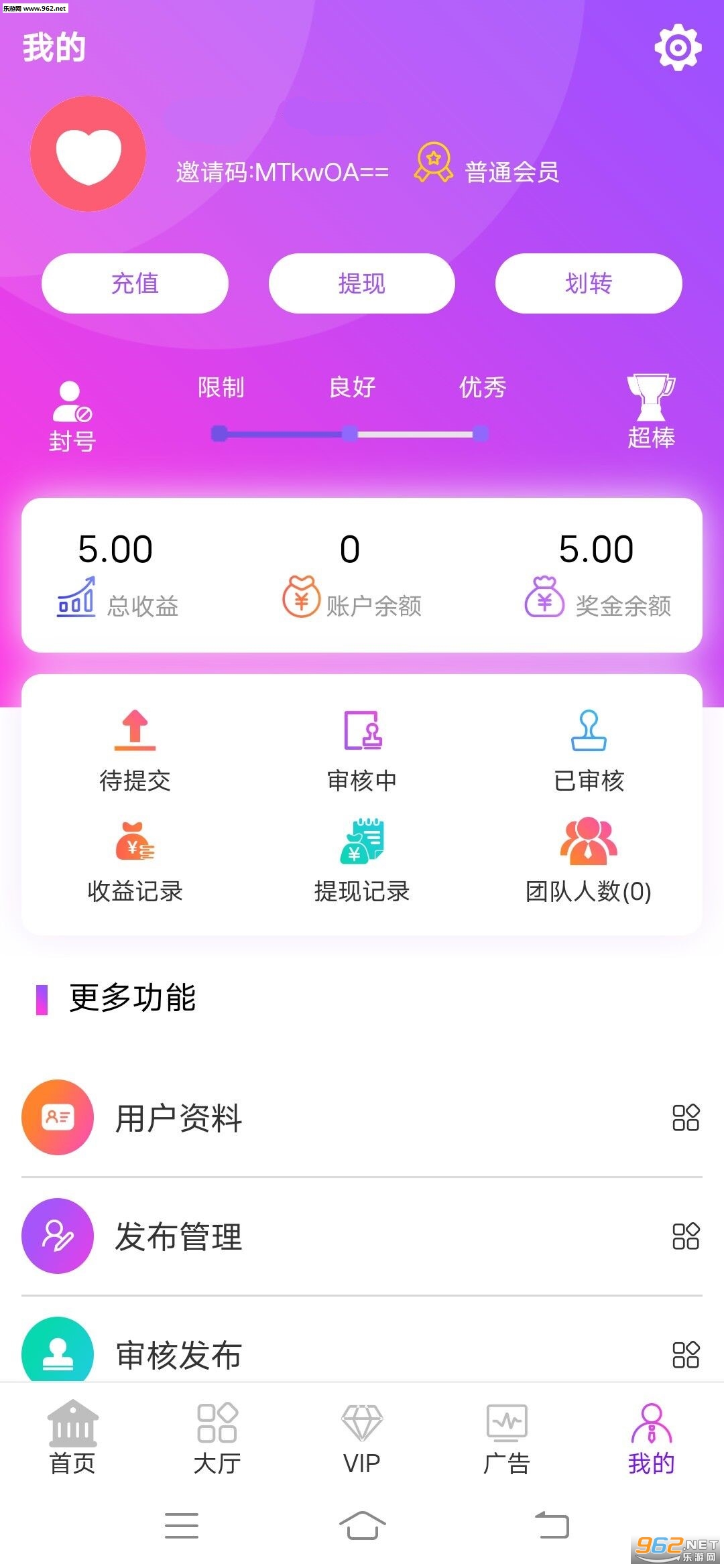
Task: View 收益记录 earnings records
Action: (135, 862)
